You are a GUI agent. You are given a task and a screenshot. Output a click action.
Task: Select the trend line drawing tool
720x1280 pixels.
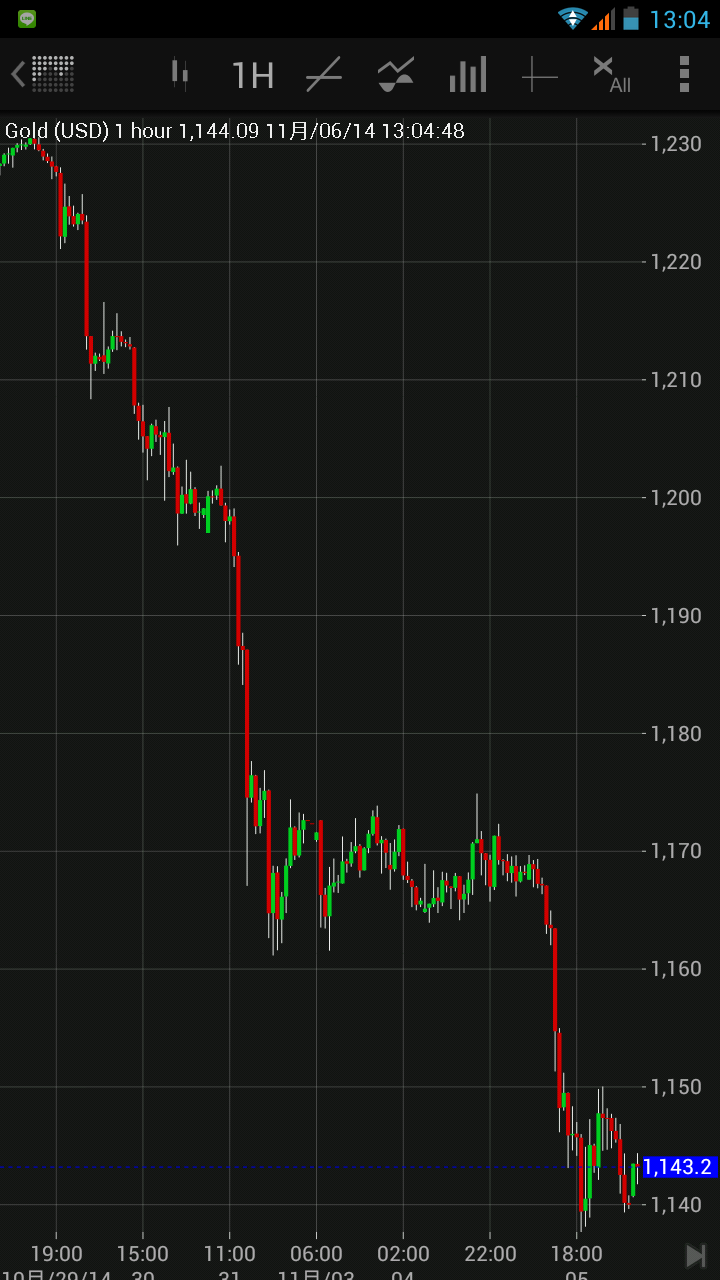[324, 75]
